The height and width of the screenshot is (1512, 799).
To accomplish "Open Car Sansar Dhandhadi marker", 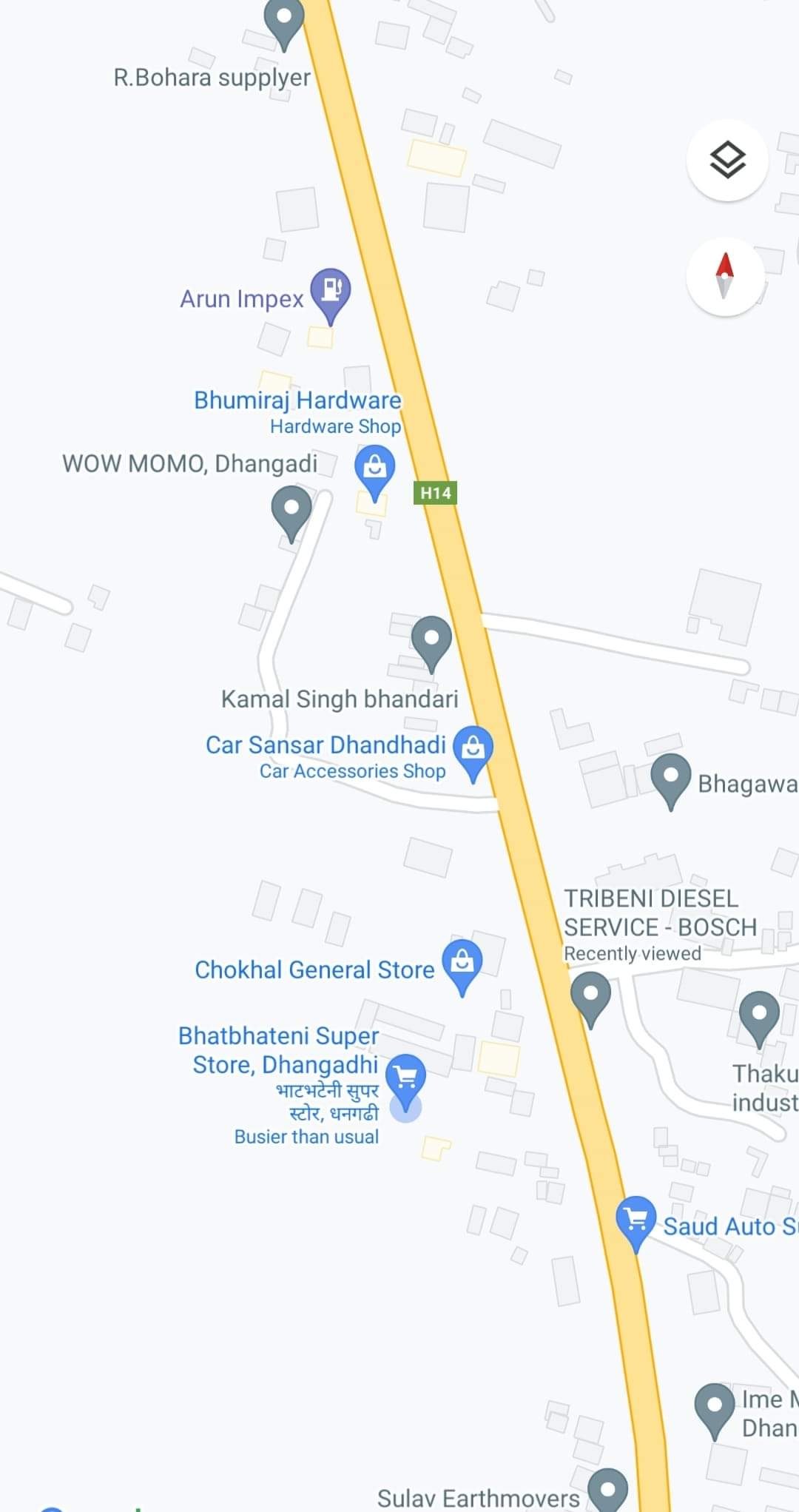I will click(x=473, y=749).
